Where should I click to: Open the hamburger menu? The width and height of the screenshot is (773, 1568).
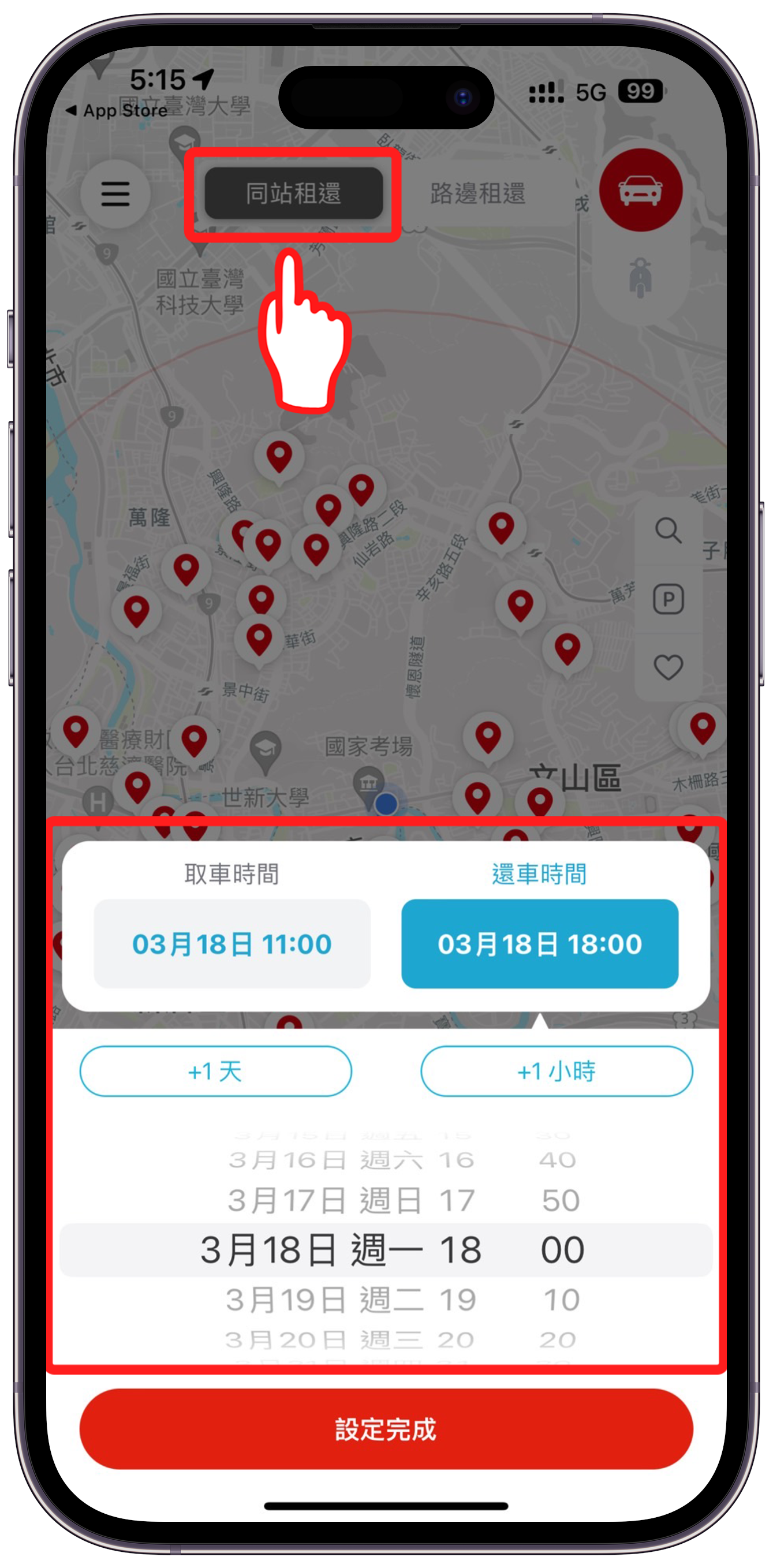pyautogui.click(x=115, y=193)
